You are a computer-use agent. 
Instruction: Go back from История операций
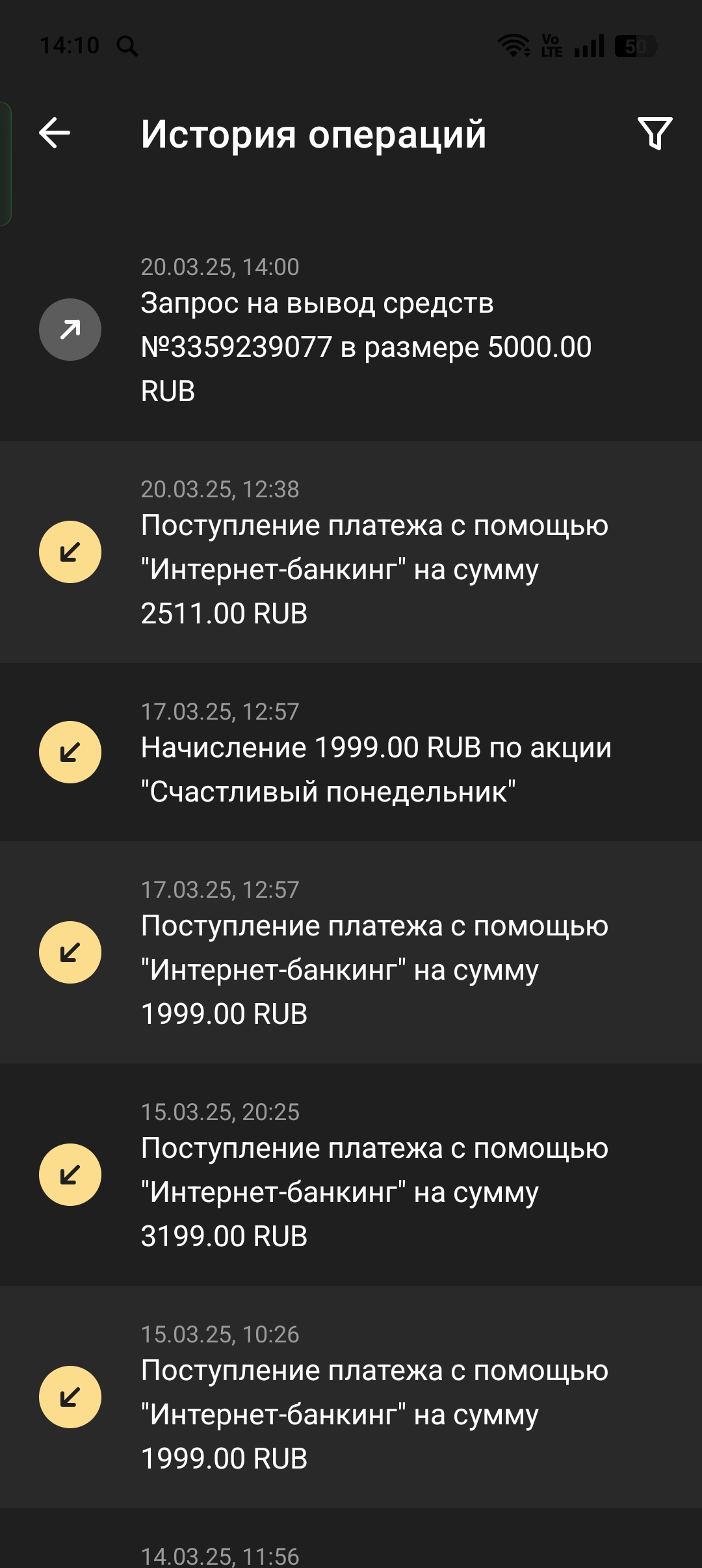tap(55, 133)
